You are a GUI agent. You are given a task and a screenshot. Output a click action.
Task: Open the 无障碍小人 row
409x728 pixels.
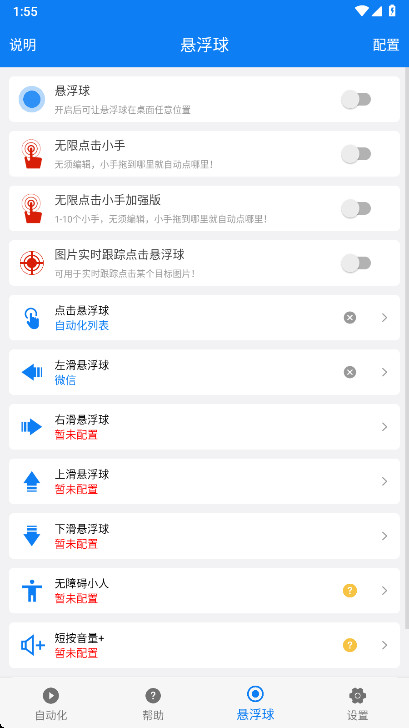coord(204,591)
